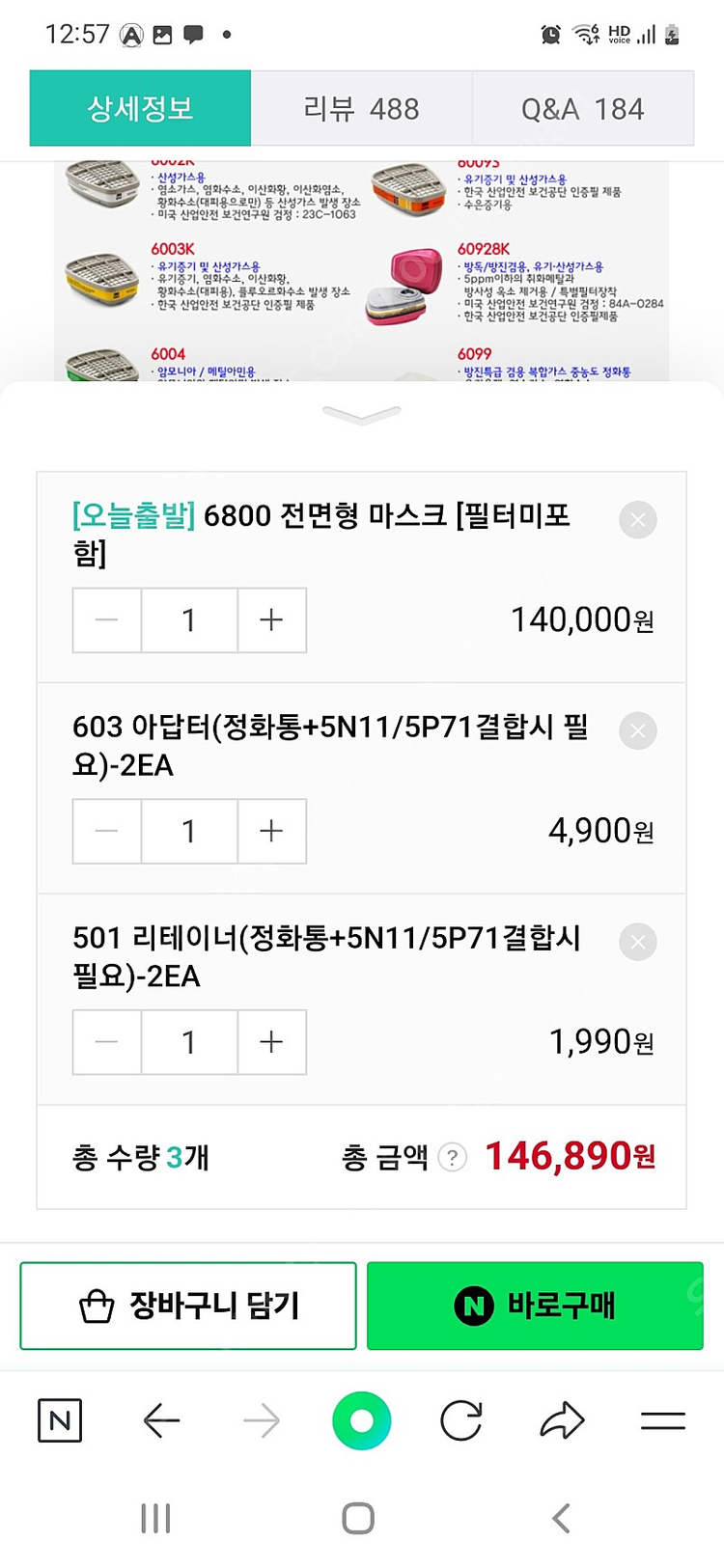Navigate back using the back arrow icon

[161, 1420]
